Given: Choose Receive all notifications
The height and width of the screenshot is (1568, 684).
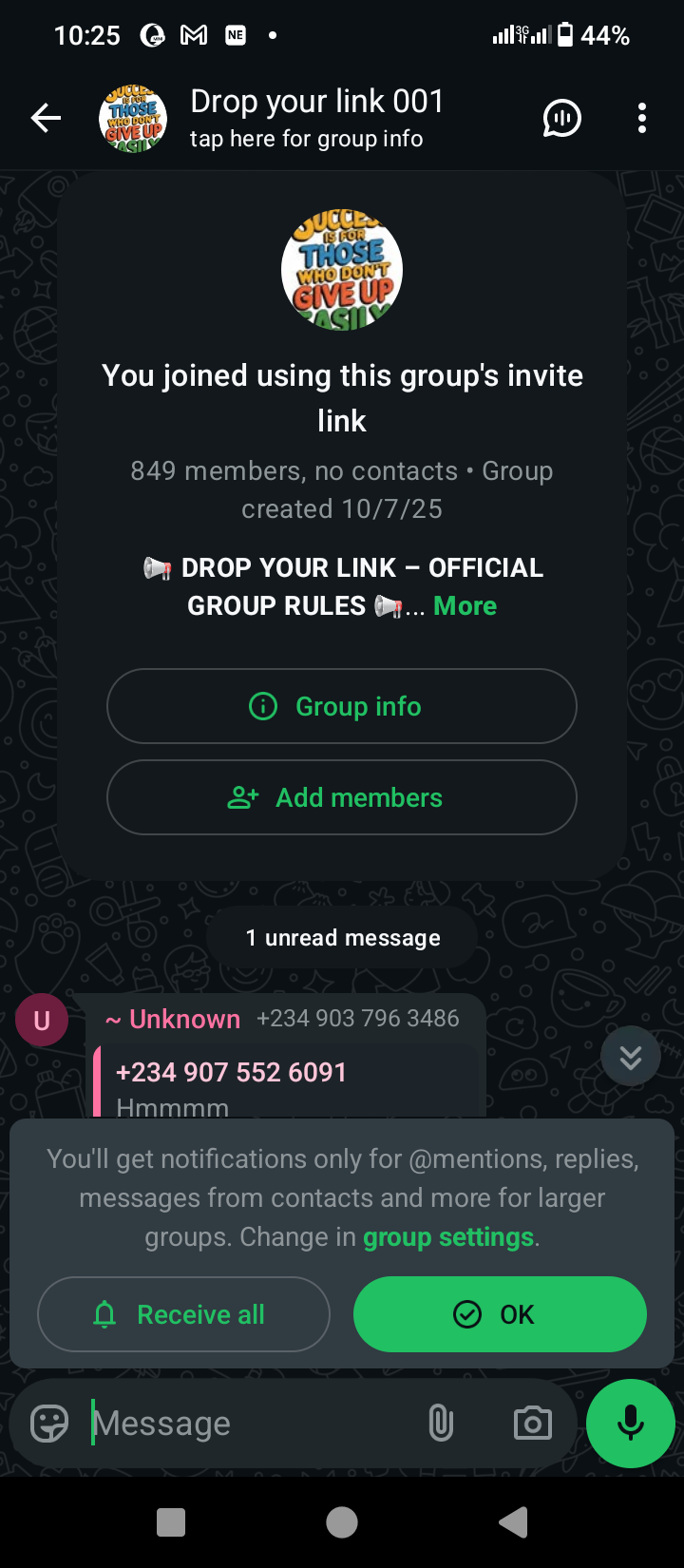Looking at the screenshot, I should point(183,1314).
